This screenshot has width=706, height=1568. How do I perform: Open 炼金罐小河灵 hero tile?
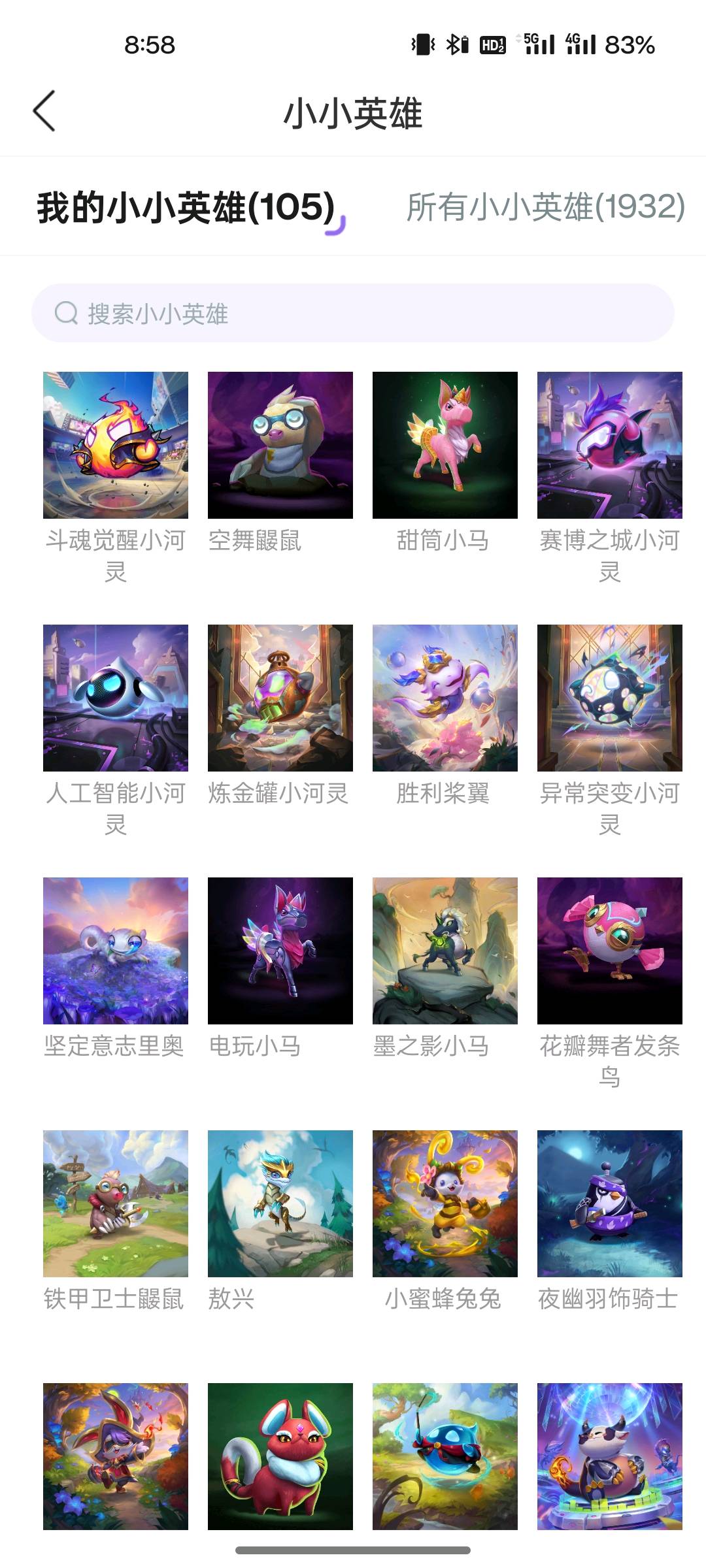[280, 698]
